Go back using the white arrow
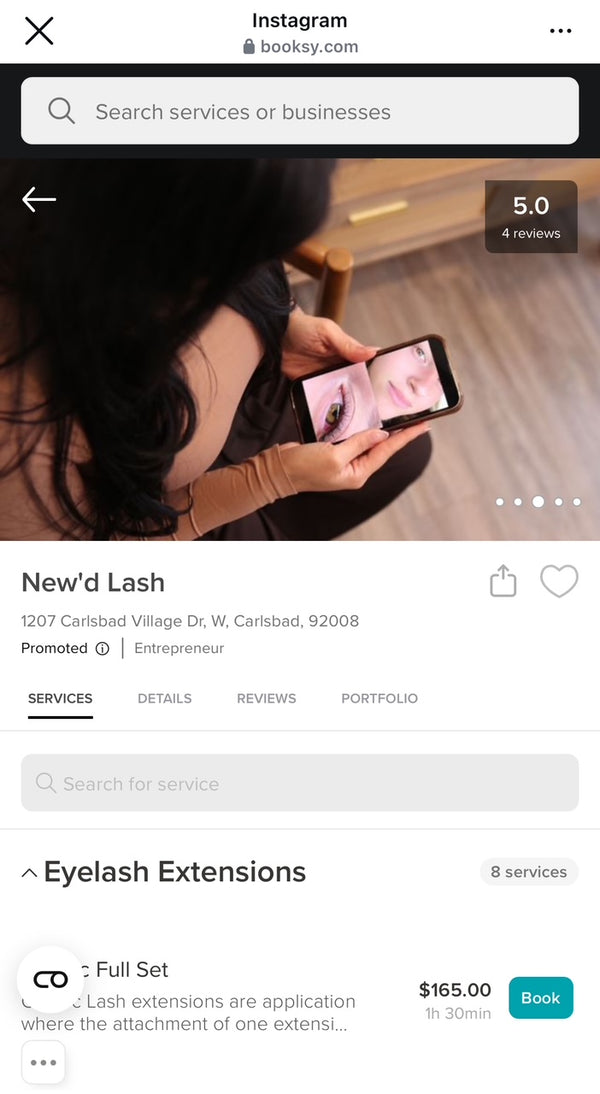This screenshot has width=600, height=1094. pos(39,200)
